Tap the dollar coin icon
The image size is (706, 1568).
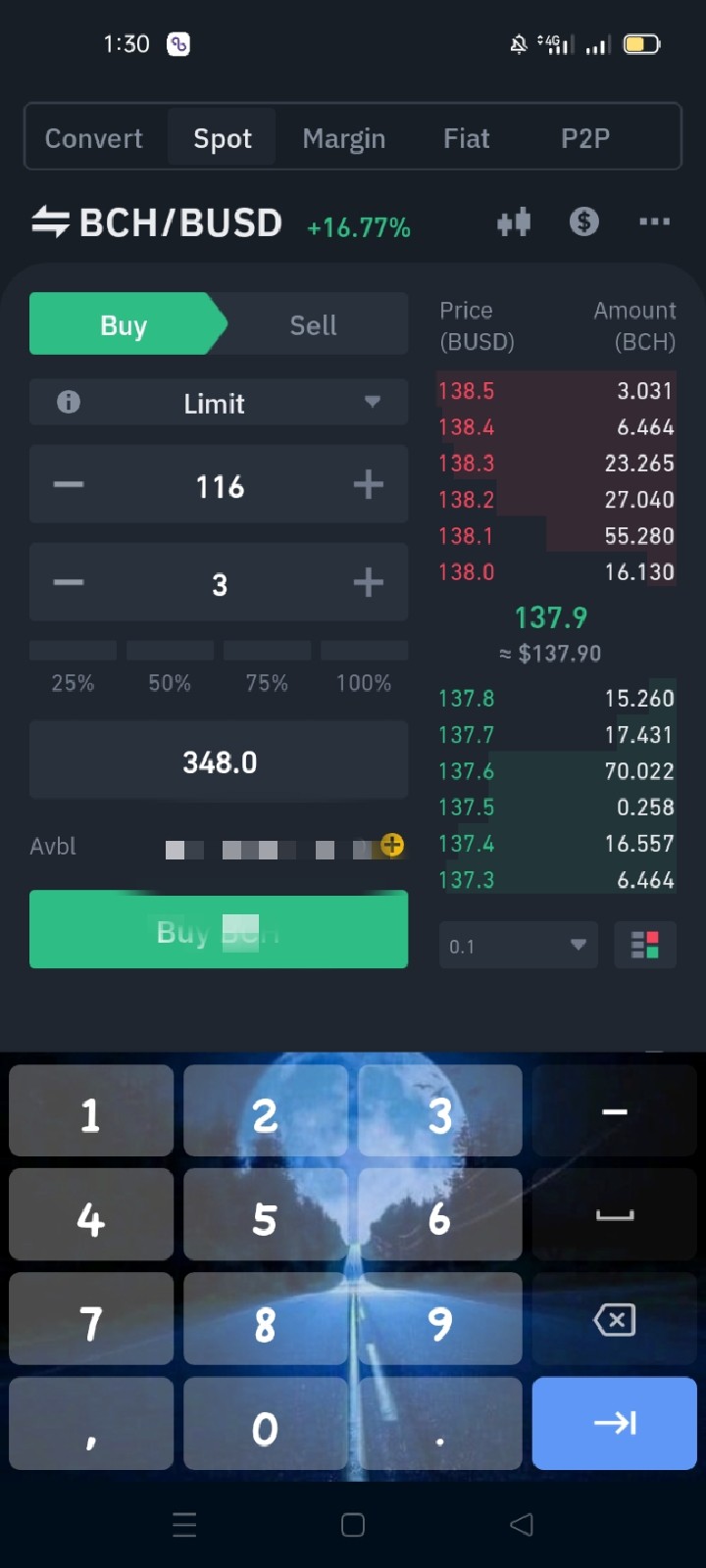pos(584,221)
